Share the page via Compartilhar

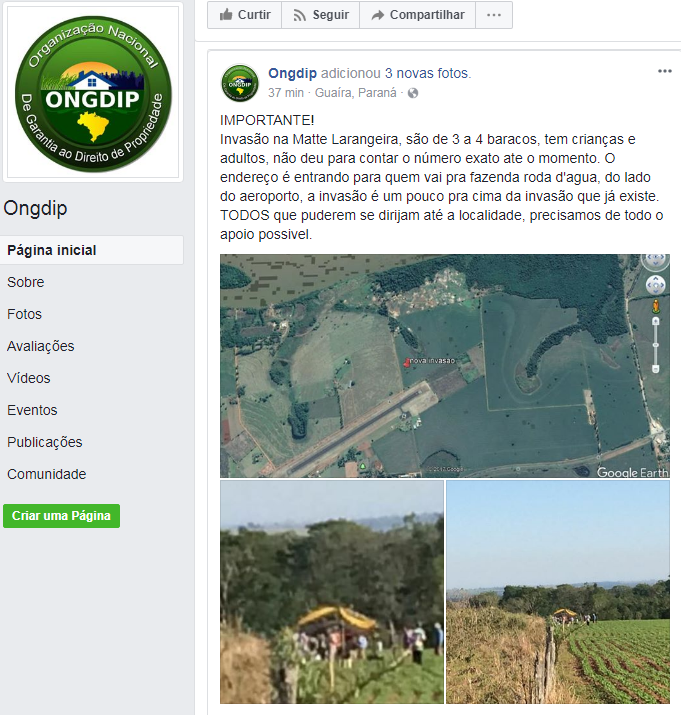pos(417,15)
